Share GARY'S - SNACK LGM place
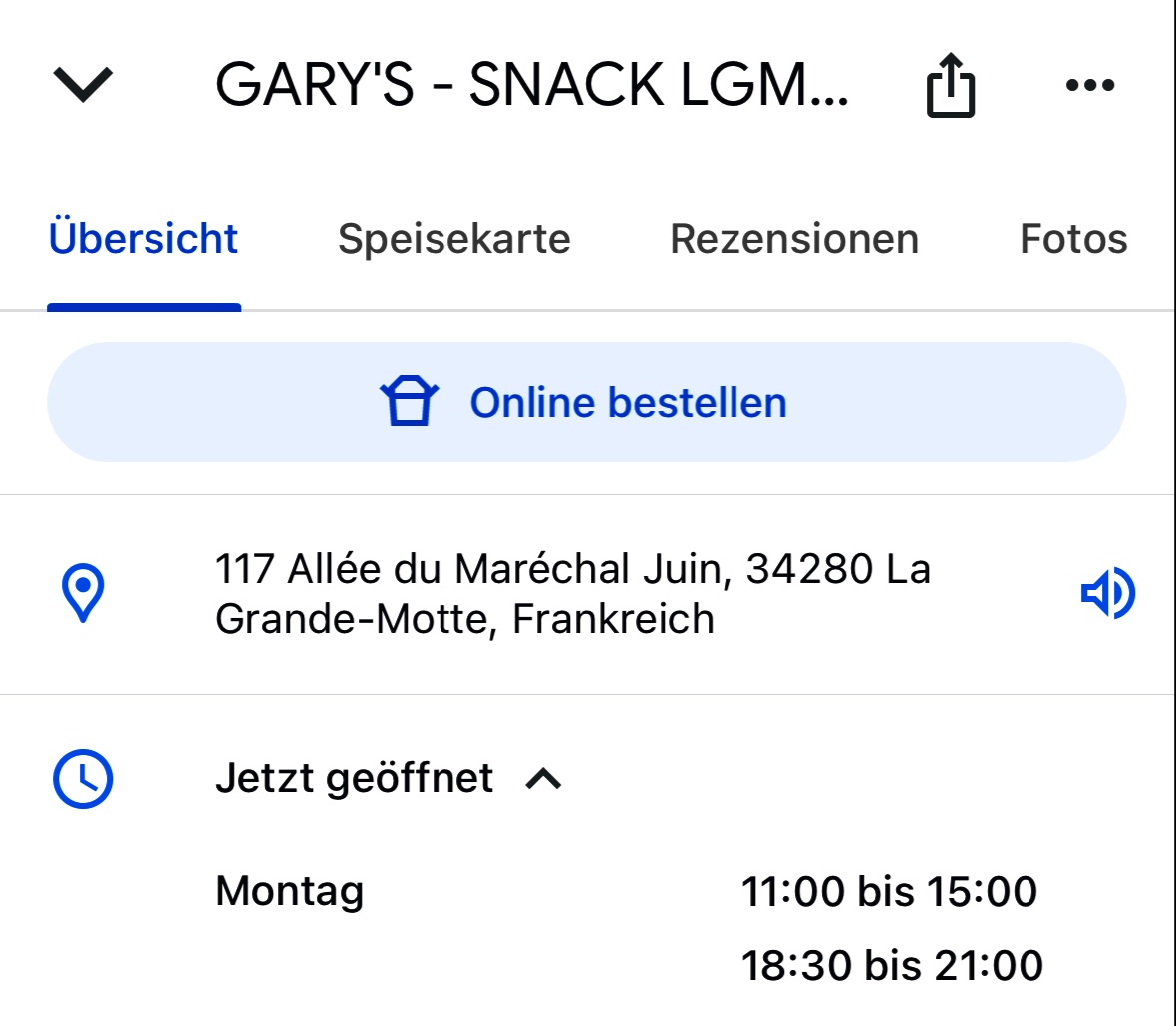Image resolution: width=1176 pixels, height=1026 pixels. click(950, 85)
